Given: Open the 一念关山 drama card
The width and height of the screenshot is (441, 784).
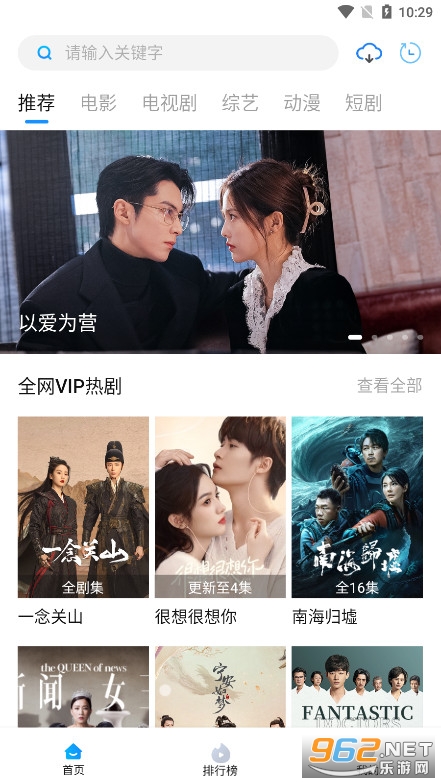Looking at the screenshot, I should click(x=83, y=521).
